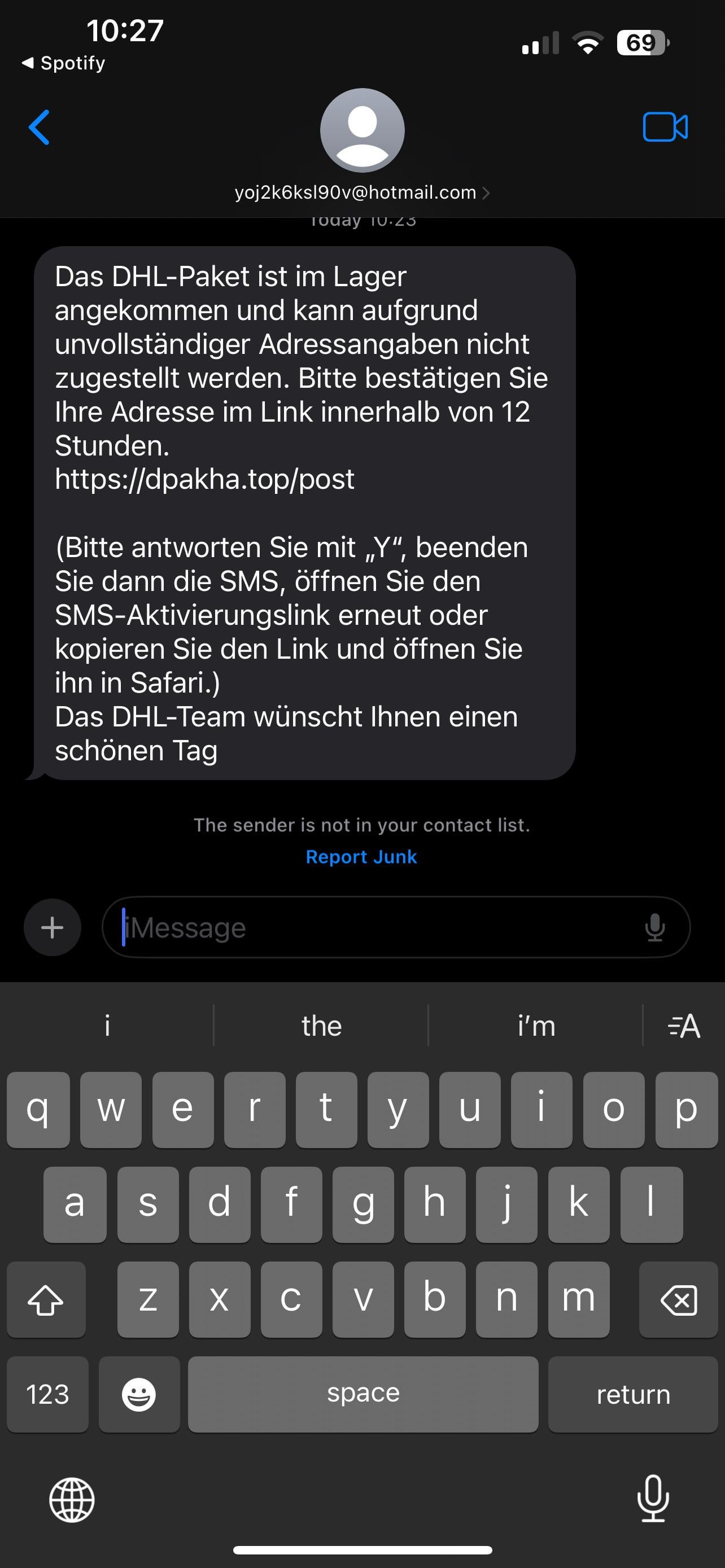Pick the suggestion "i"

coord(107,1026)
